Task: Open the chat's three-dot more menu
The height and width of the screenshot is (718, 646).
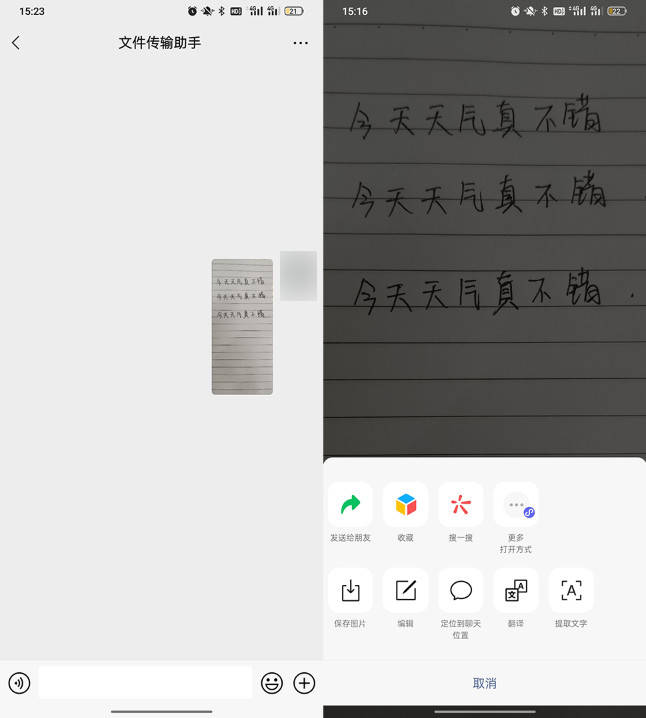Action: click(x=301, y=43)
